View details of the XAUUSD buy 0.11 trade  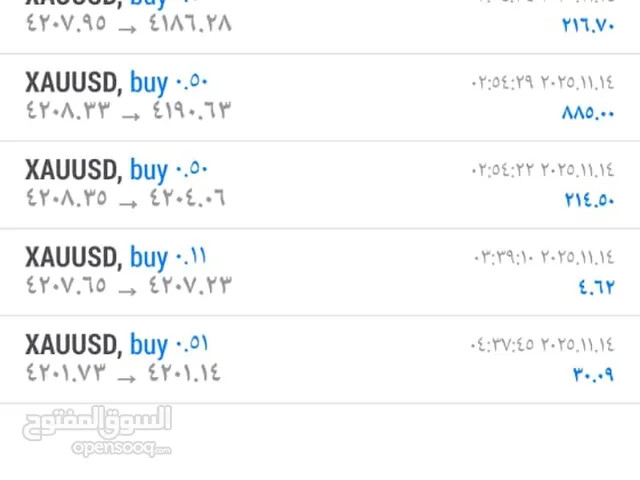point(320,272)
